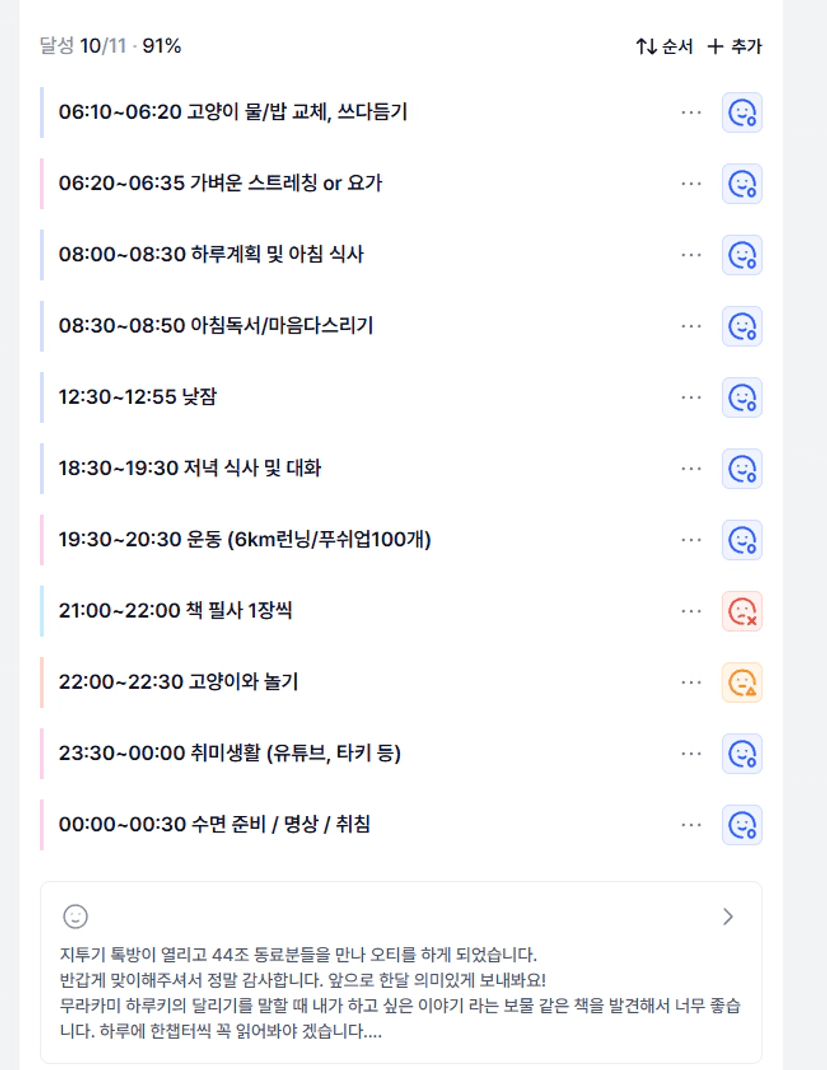Change failed status on 책 필사 1장씩
827x1070 pixels.
pos(742,611)
